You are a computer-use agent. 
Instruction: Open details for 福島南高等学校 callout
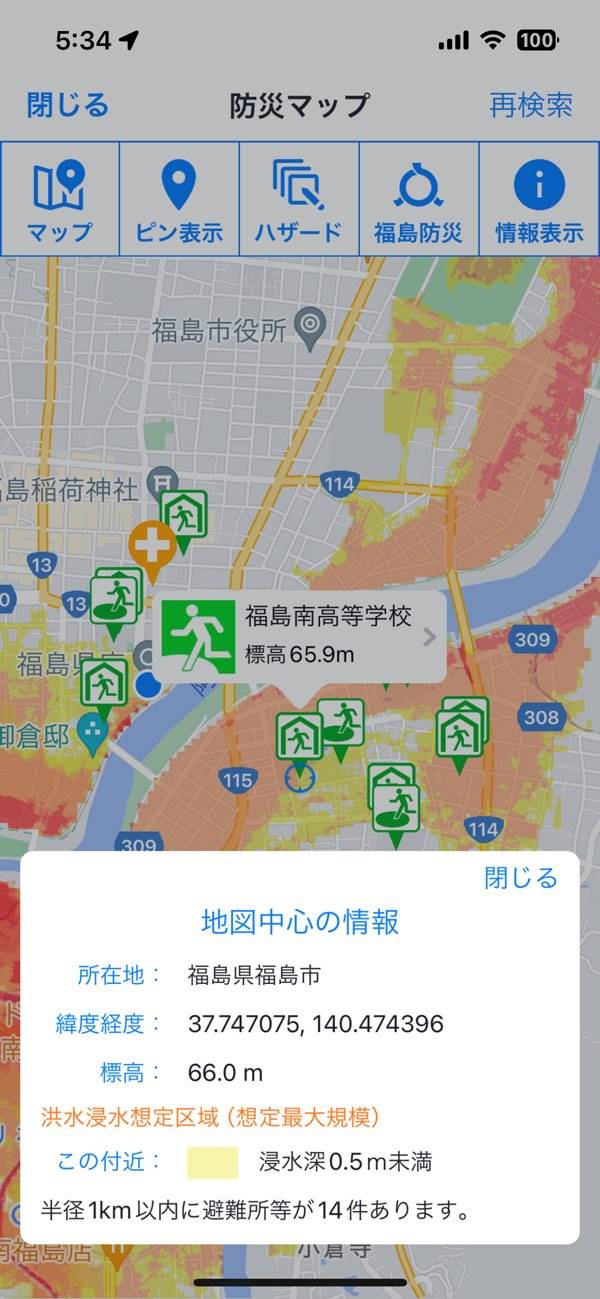point(300,636)
